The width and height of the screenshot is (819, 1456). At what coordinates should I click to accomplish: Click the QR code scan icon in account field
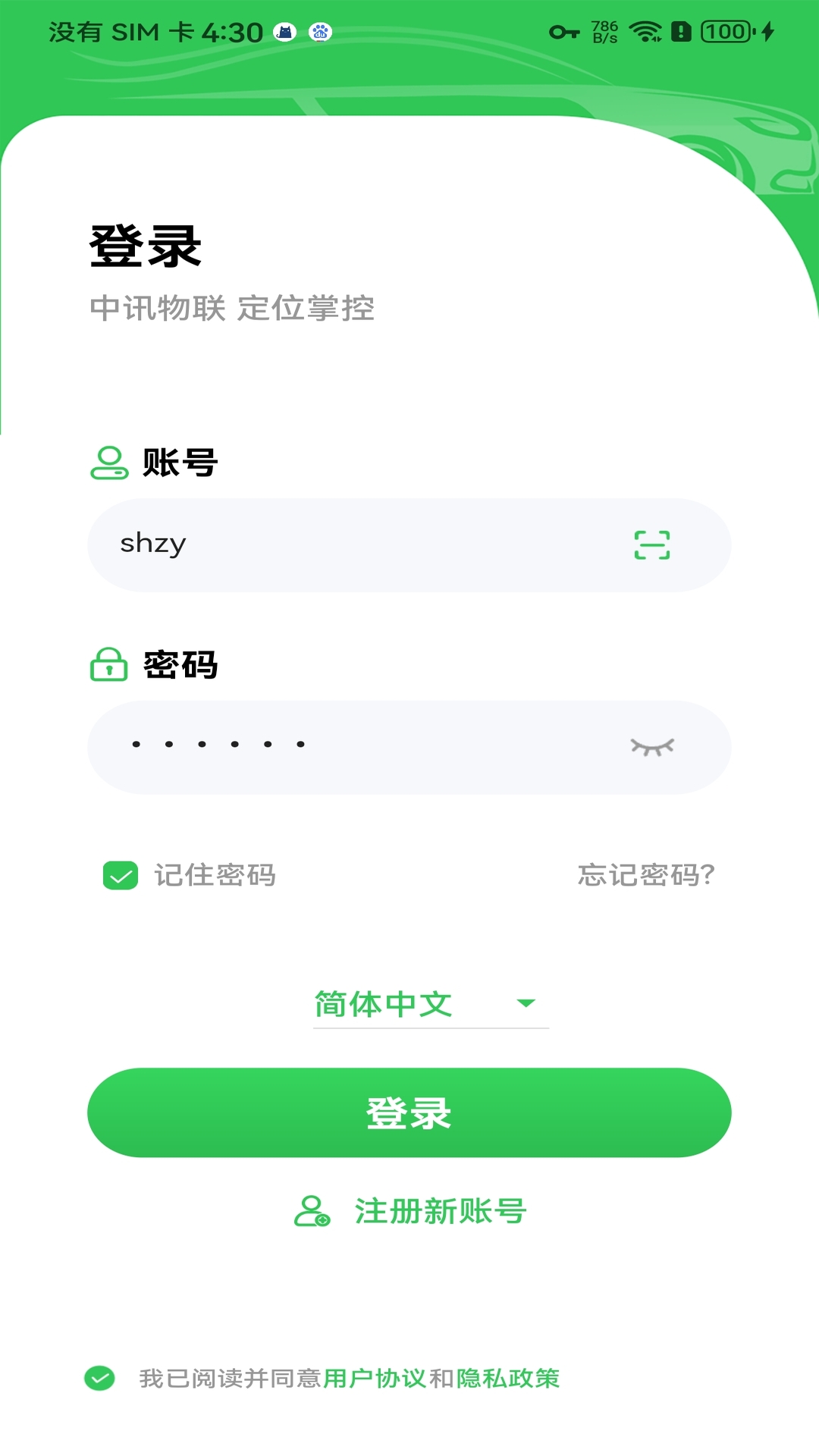click(651, 544)
